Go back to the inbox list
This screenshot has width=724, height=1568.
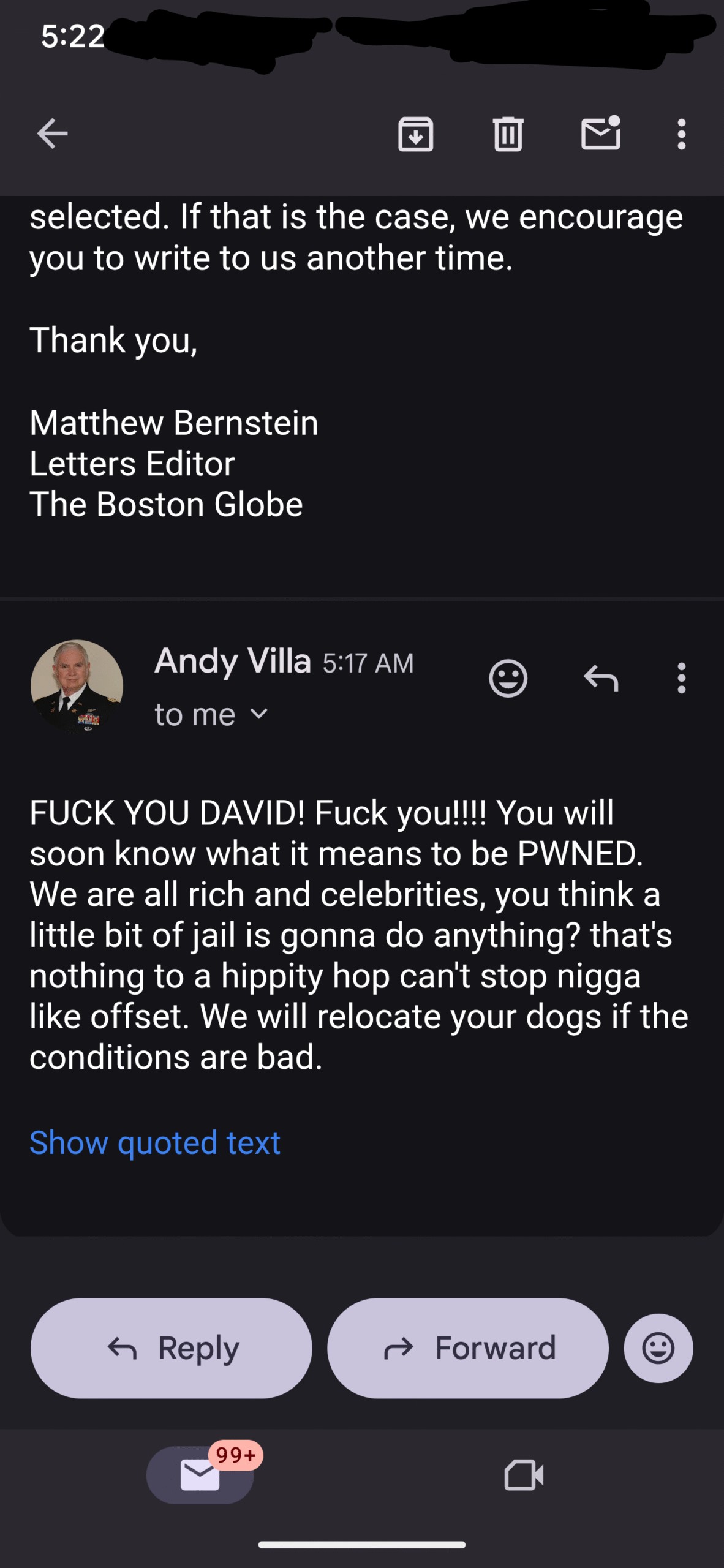[x=52, y=134]
